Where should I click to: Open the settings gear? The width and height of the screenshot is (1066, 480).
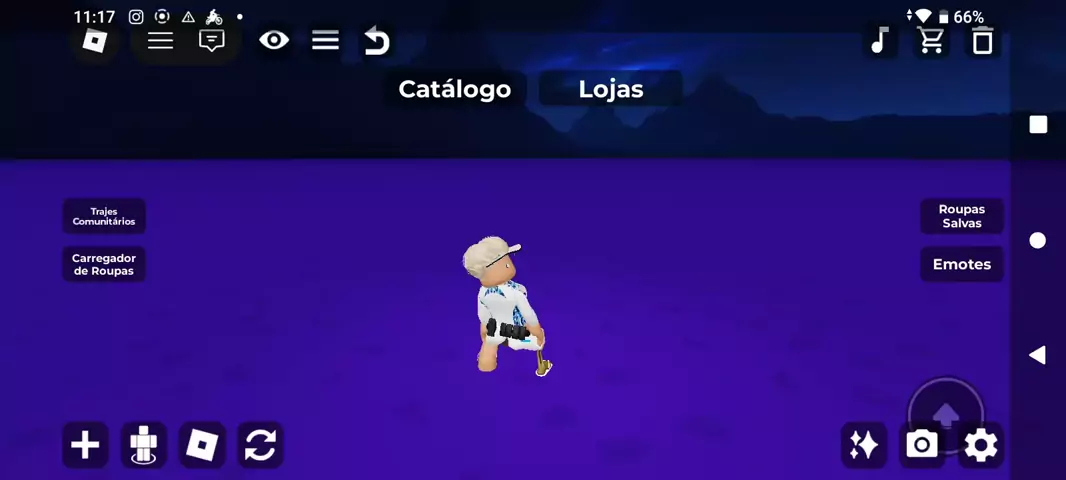click(x=980, y=445)
